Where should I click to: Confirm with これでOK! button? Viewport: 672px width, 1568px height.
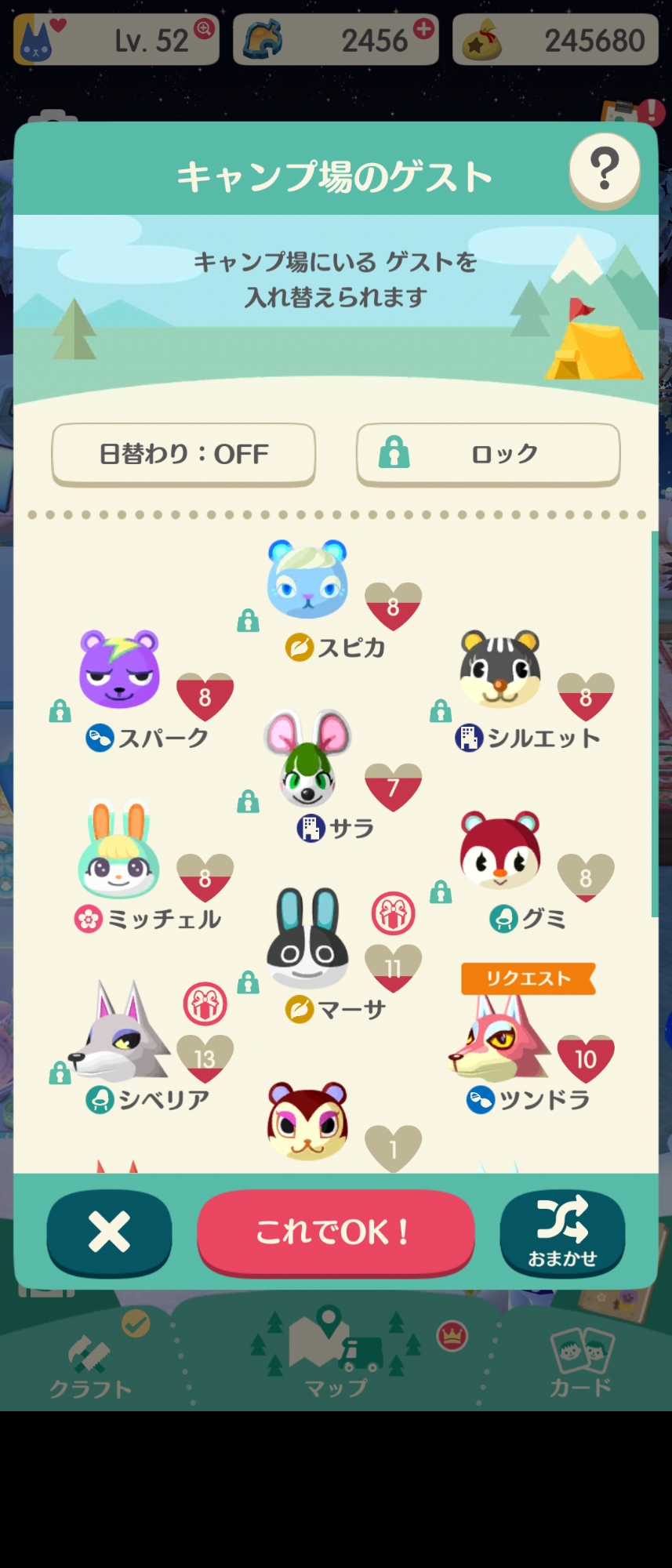tap(336, 1232)
